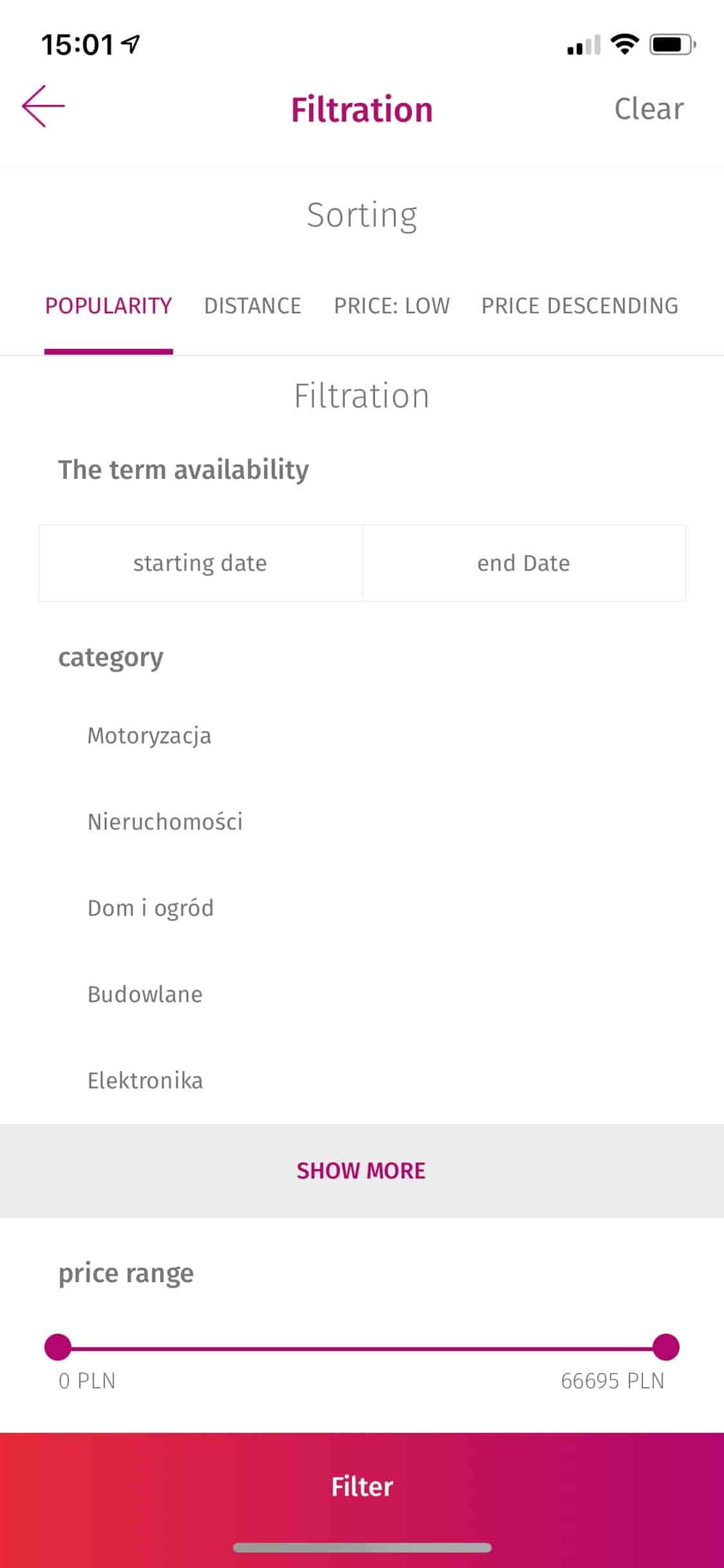
Task: Select the Elektronika category
Action: pos(145,1081)
